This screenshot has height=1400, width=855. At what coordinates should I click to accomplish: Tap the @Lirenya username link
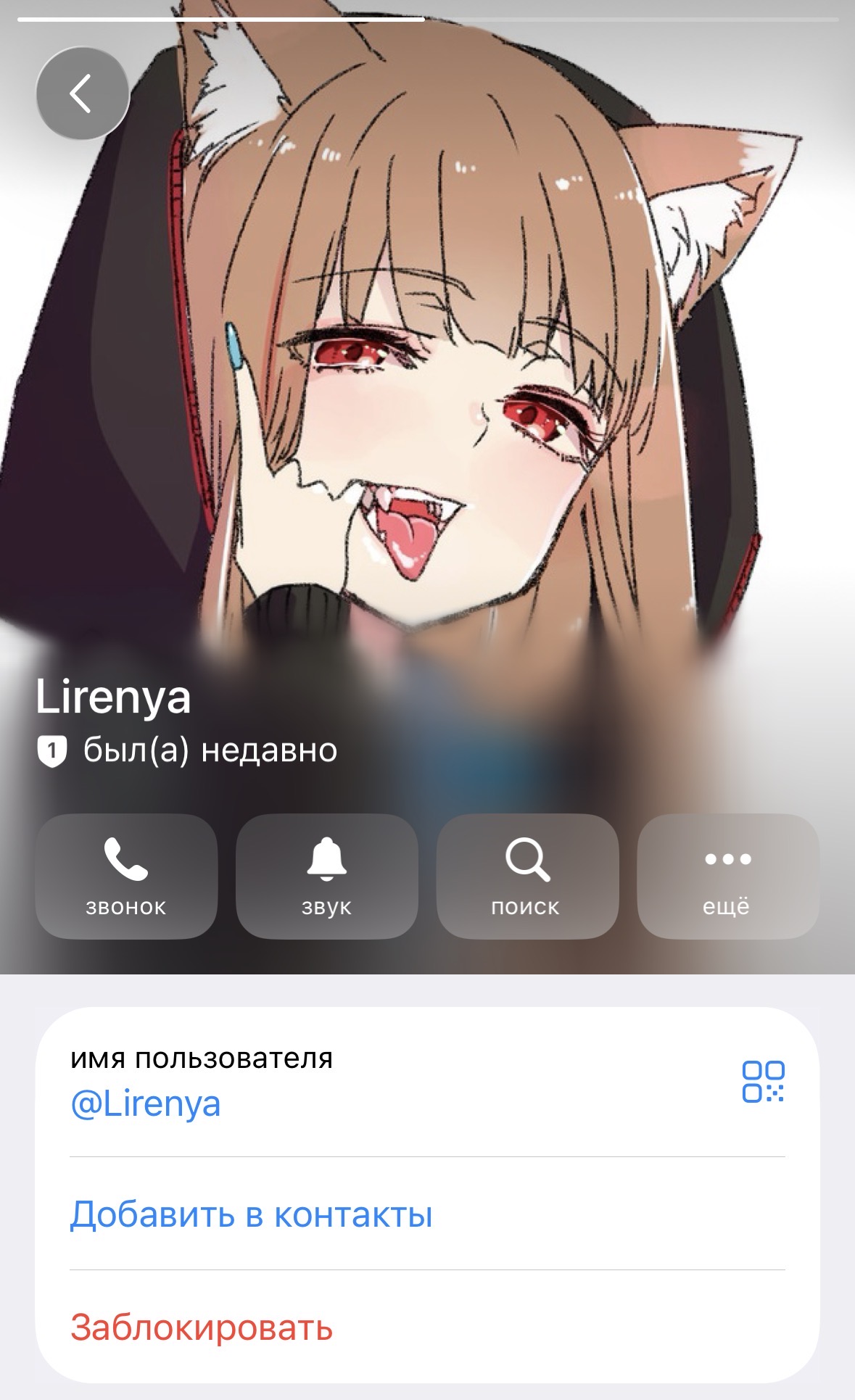(146, 1104)
